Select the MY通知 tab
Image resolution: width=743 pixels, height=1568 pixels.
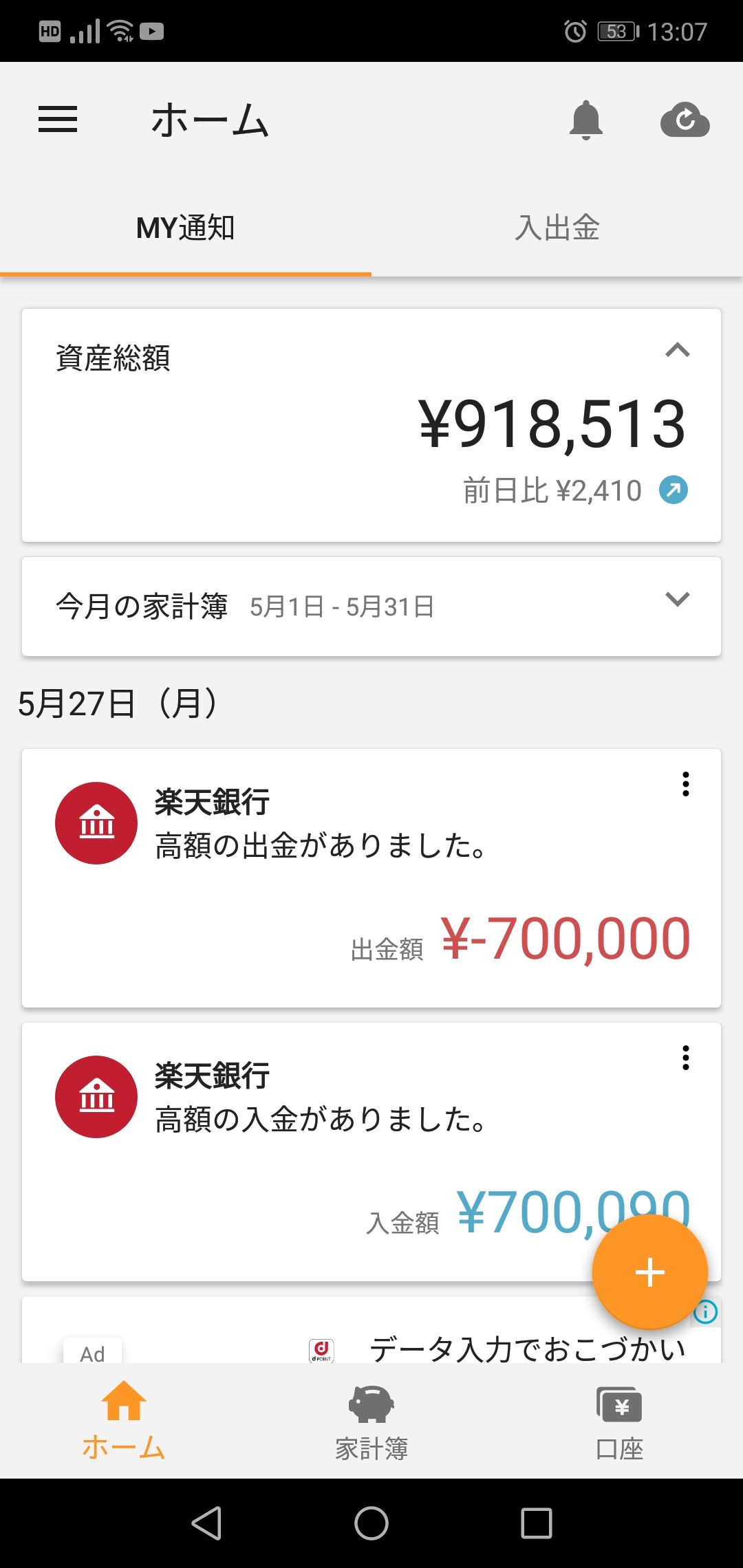coord(186,228)
